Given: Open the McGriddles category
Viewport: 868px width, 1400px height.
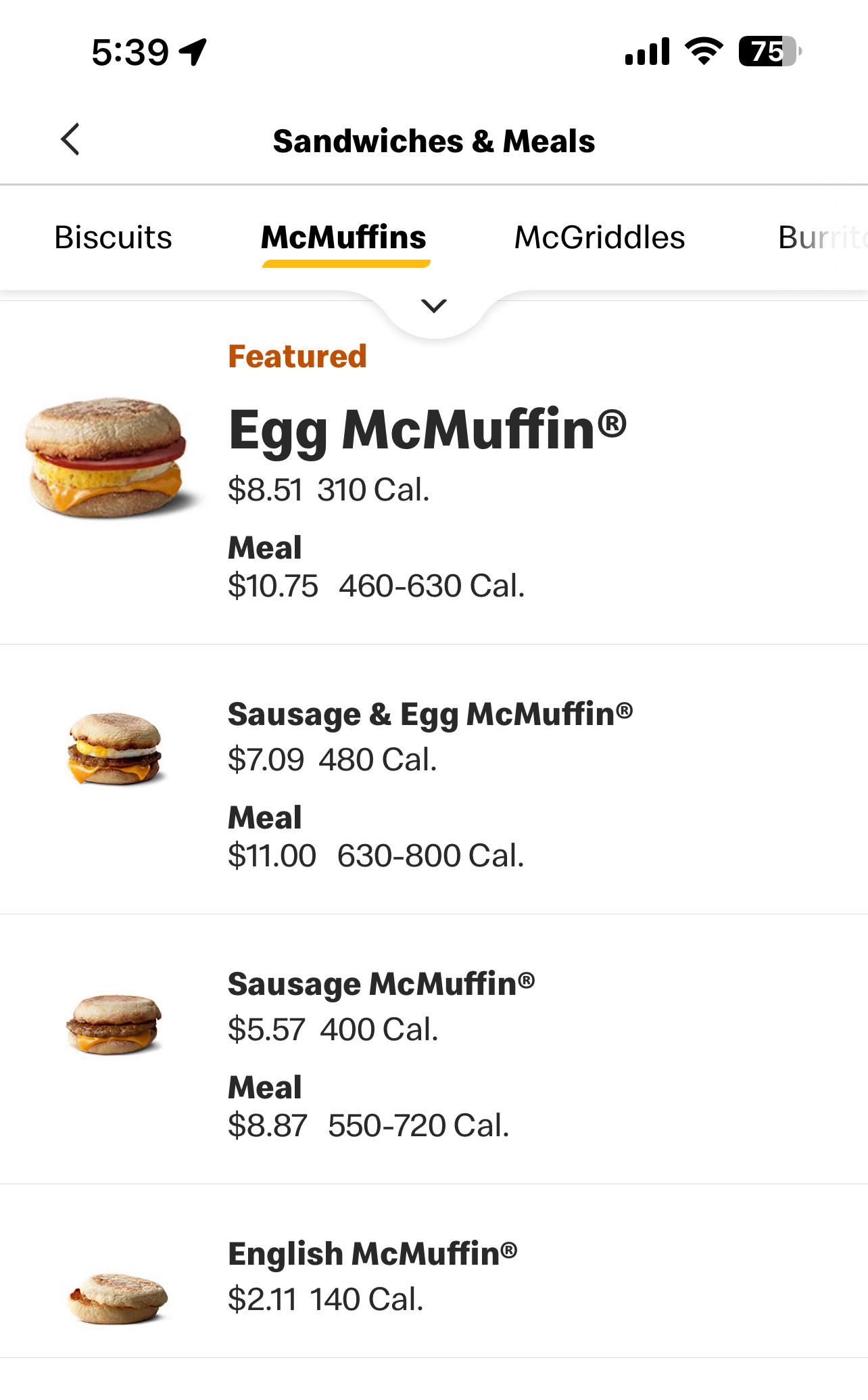Looking at the screenshot, I should click(x=599, y=237).
